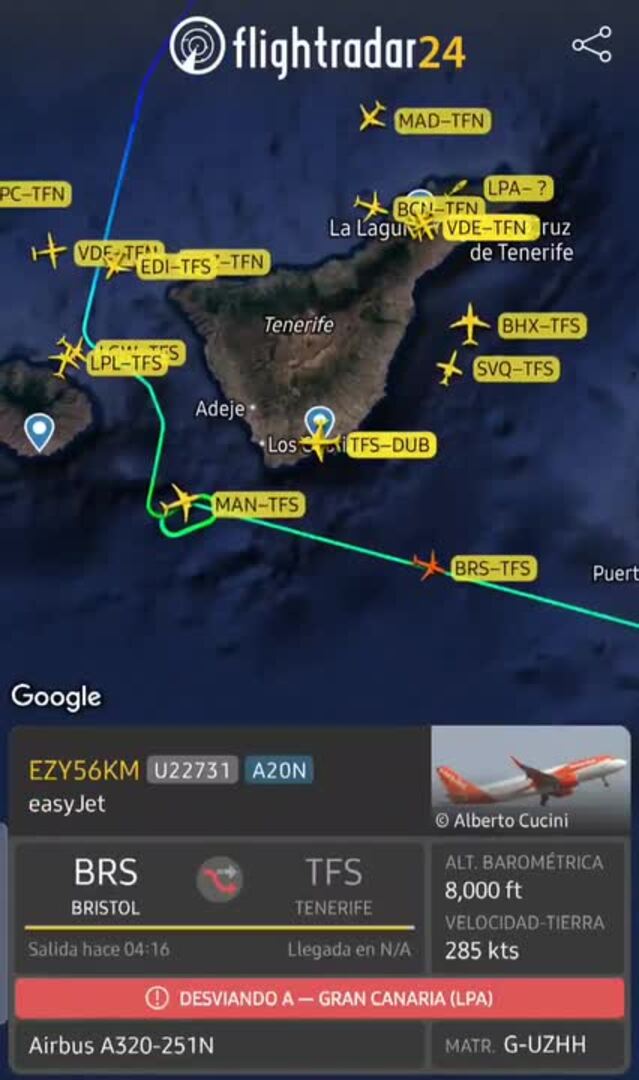Open the Tenerife South airport pin
Image resolution: width=639 pixels, height=1080 pixels.
pyautogui.click(x=319, y=420)
